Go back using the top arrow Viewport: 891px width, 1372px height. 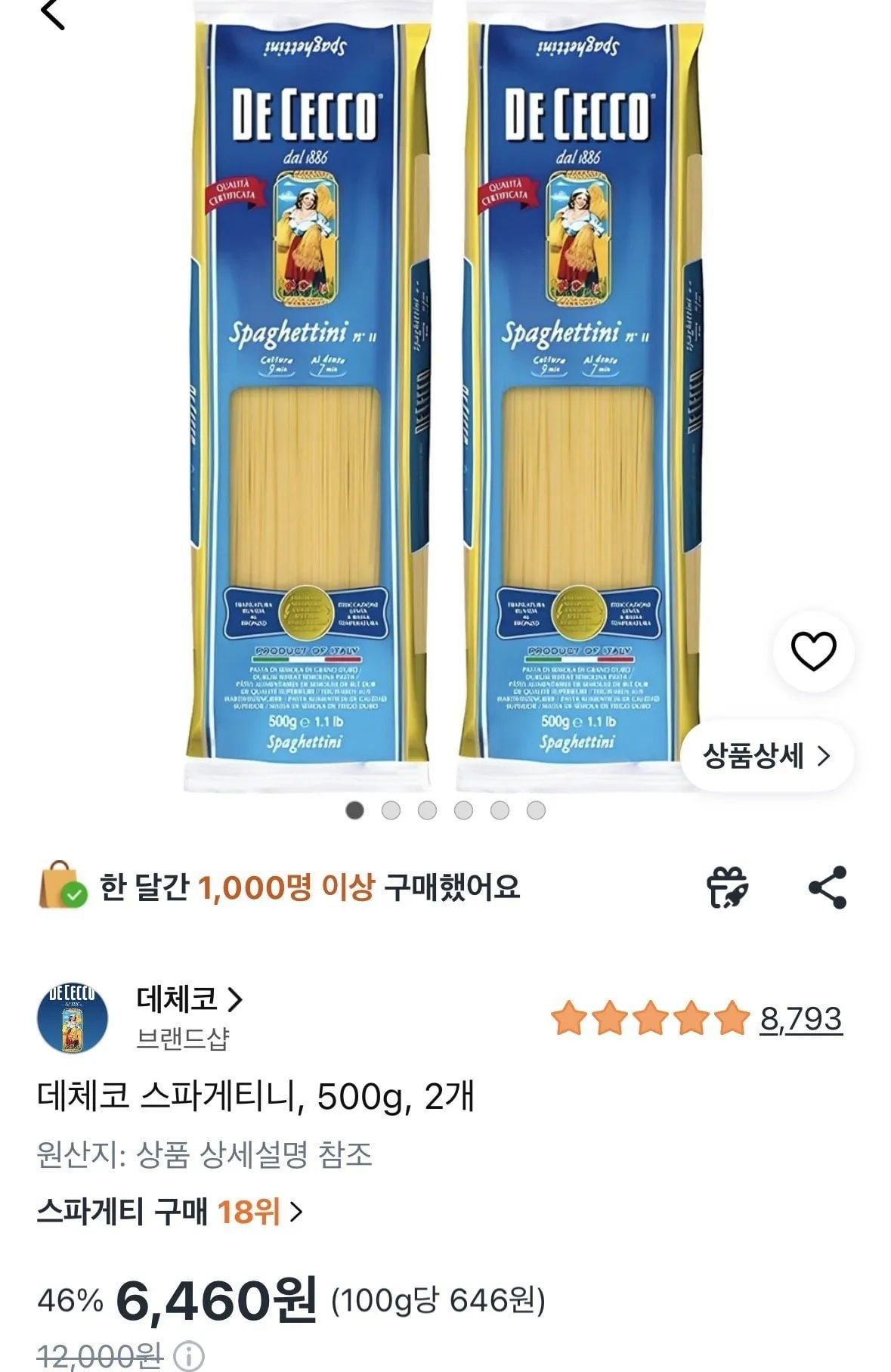point(53,14)
